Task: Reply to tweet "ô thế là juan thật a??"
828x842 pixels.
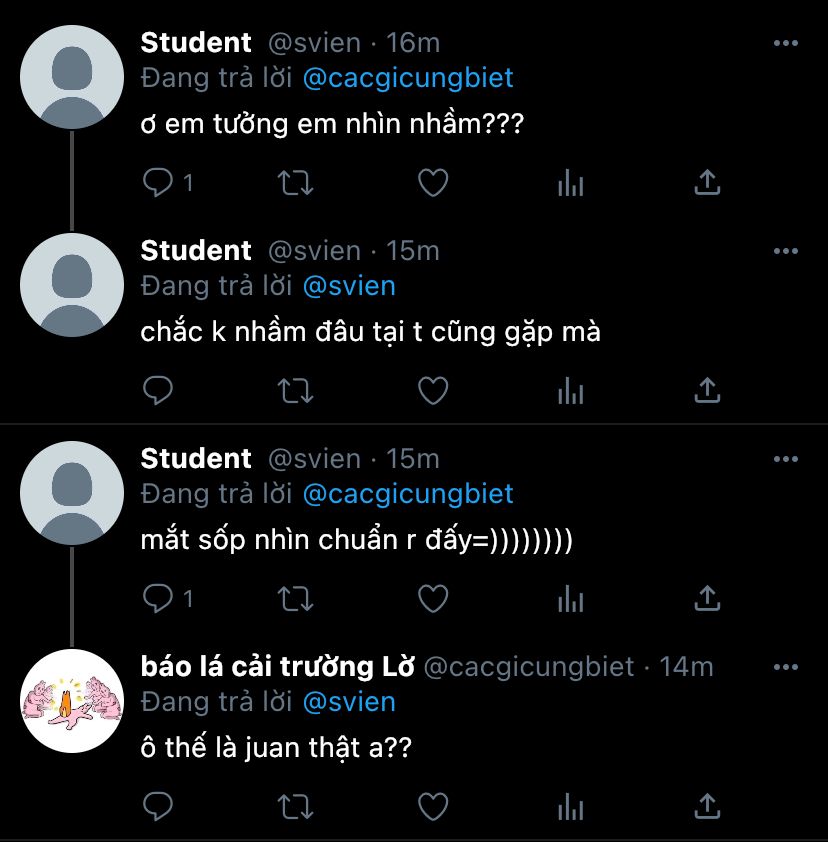Action: point(158,806)
